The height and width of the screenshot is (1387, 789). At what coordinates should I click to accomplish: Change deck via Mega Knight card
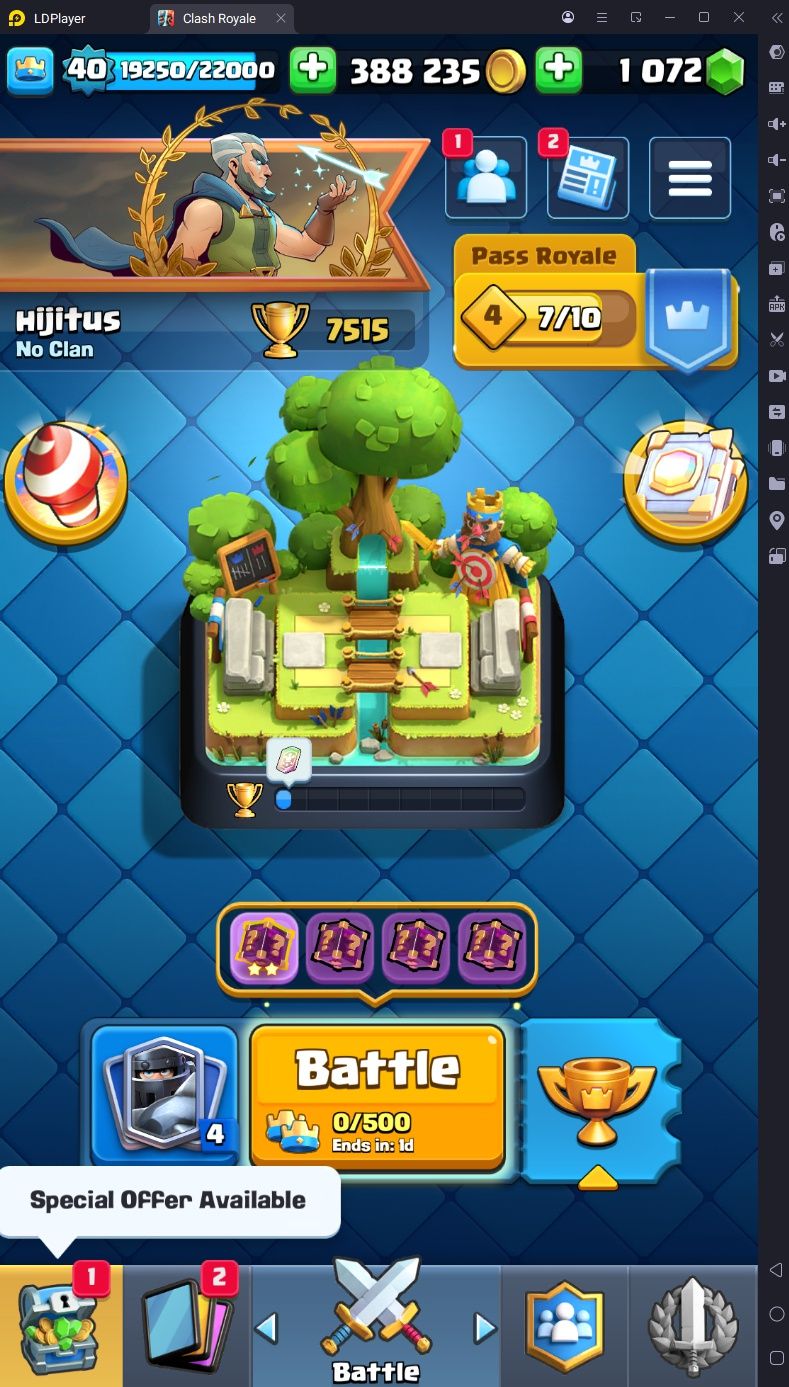click(164, 1097)
